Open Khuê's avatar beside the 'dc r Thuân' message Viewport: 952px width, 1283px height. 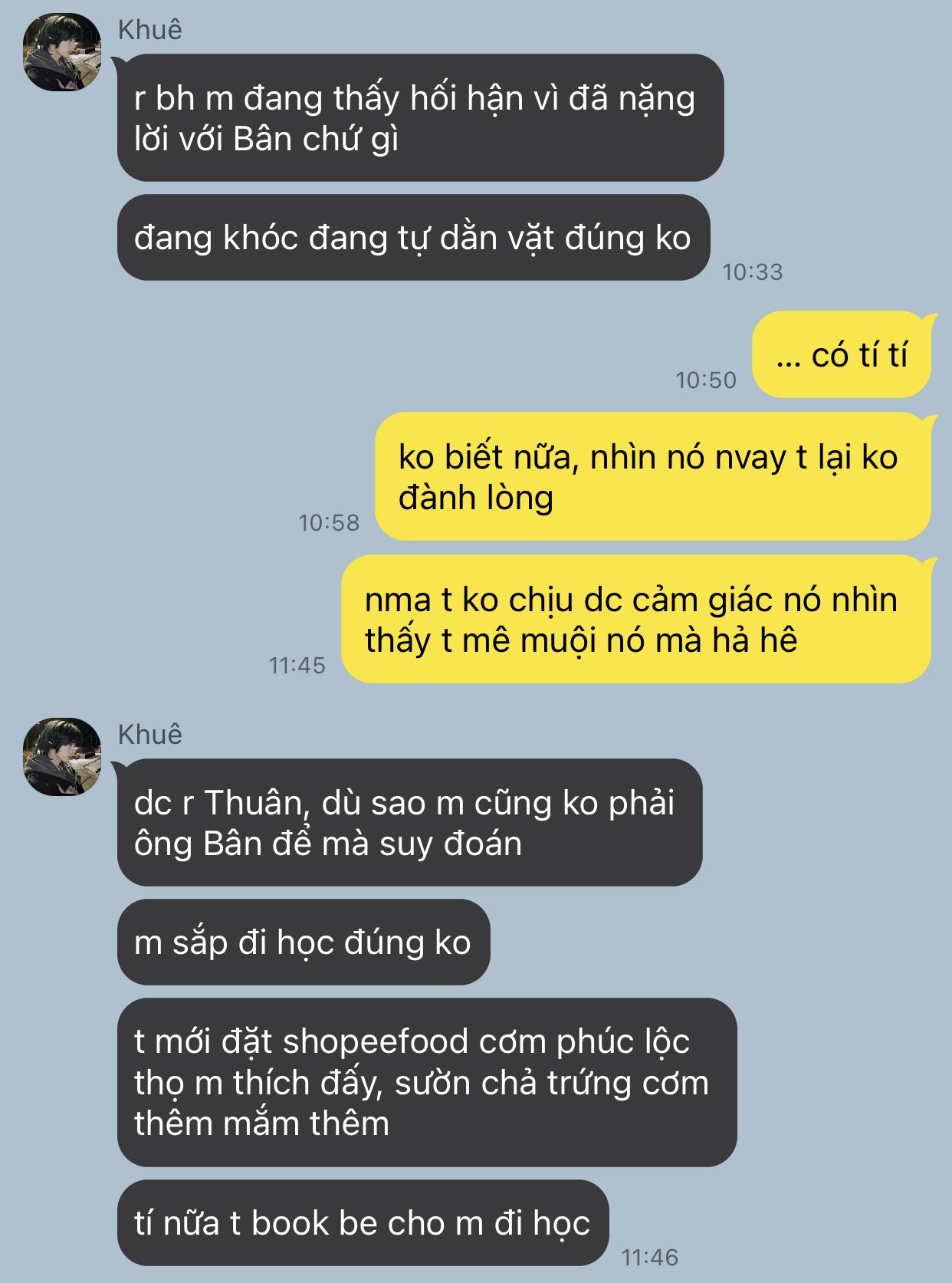pos(62,757)
